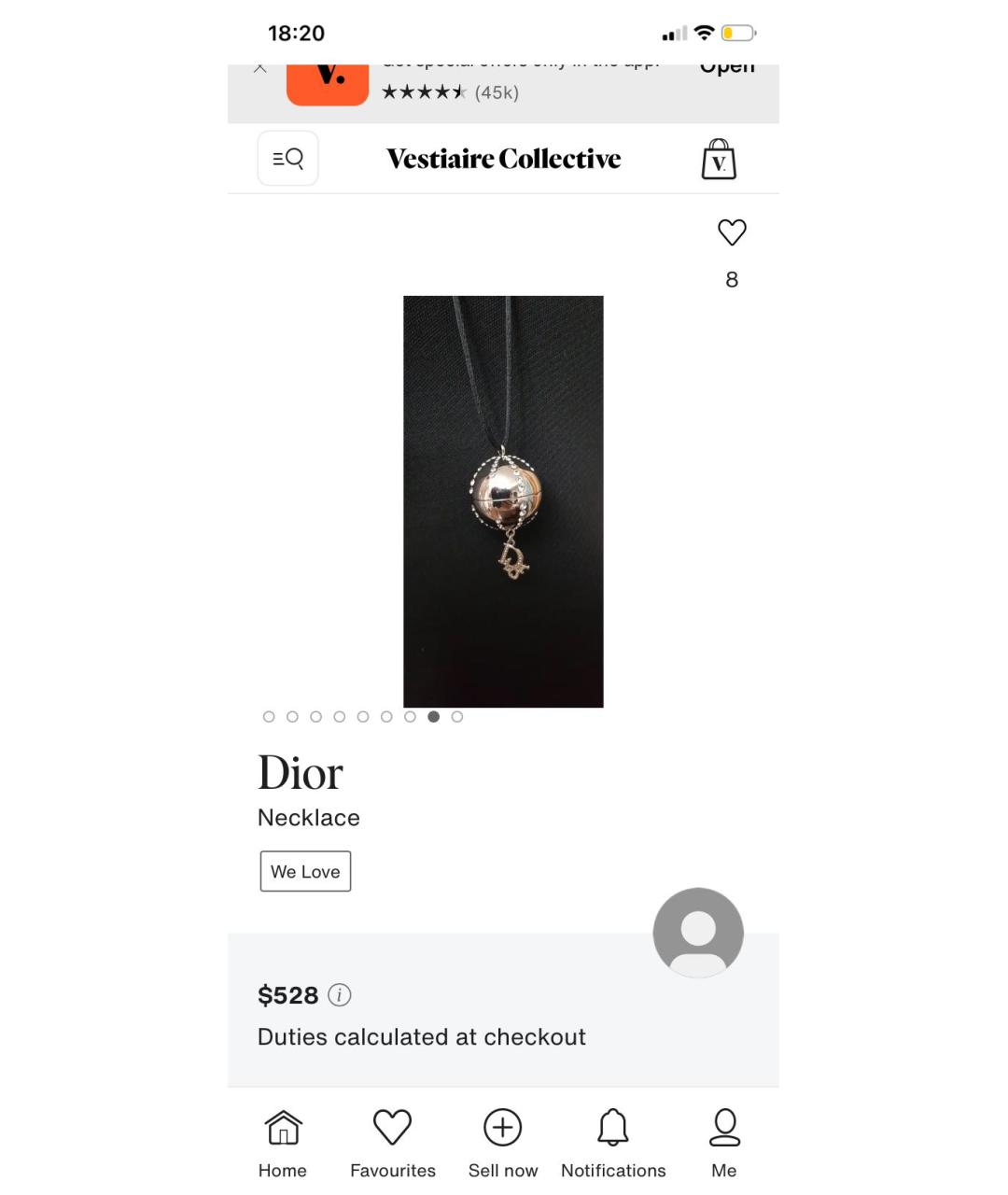Tap the price info icon beside $528
Viewport: 1008px width, 1195px height.
[340, 995]
